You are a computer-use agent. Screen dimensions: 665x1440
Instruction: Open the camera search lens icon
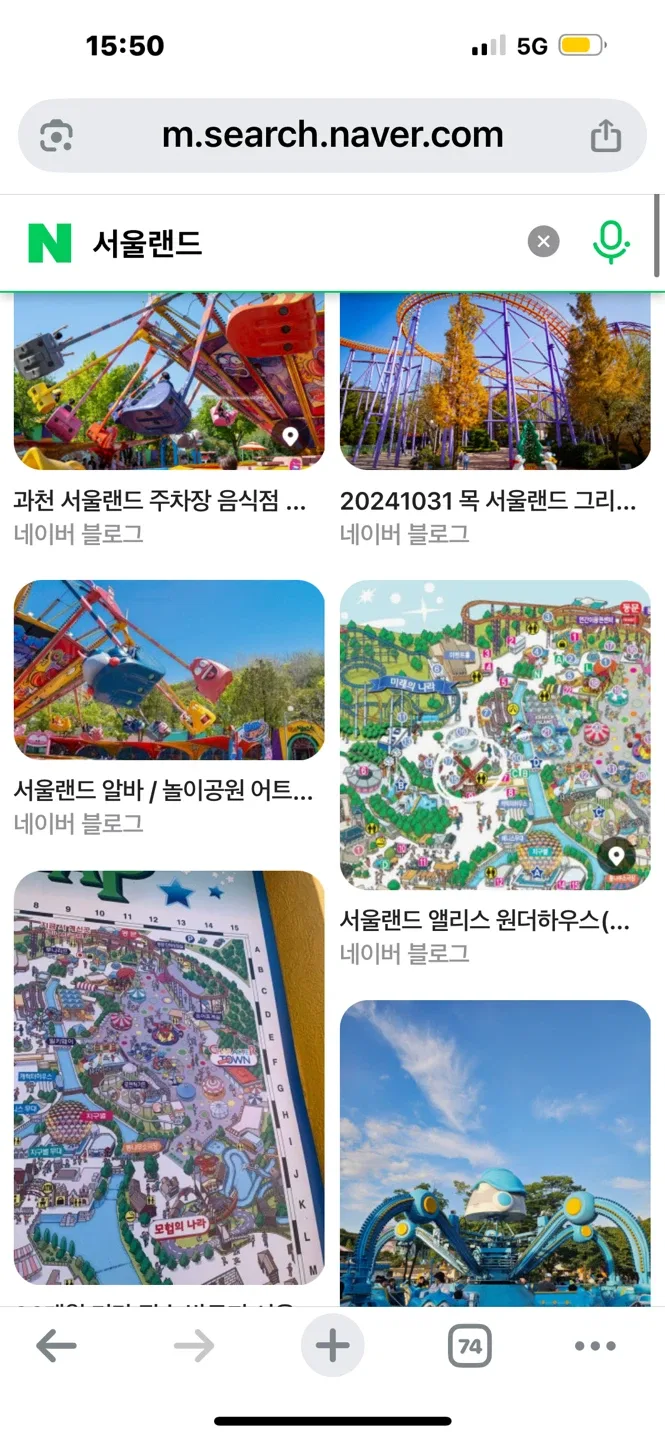56,136
